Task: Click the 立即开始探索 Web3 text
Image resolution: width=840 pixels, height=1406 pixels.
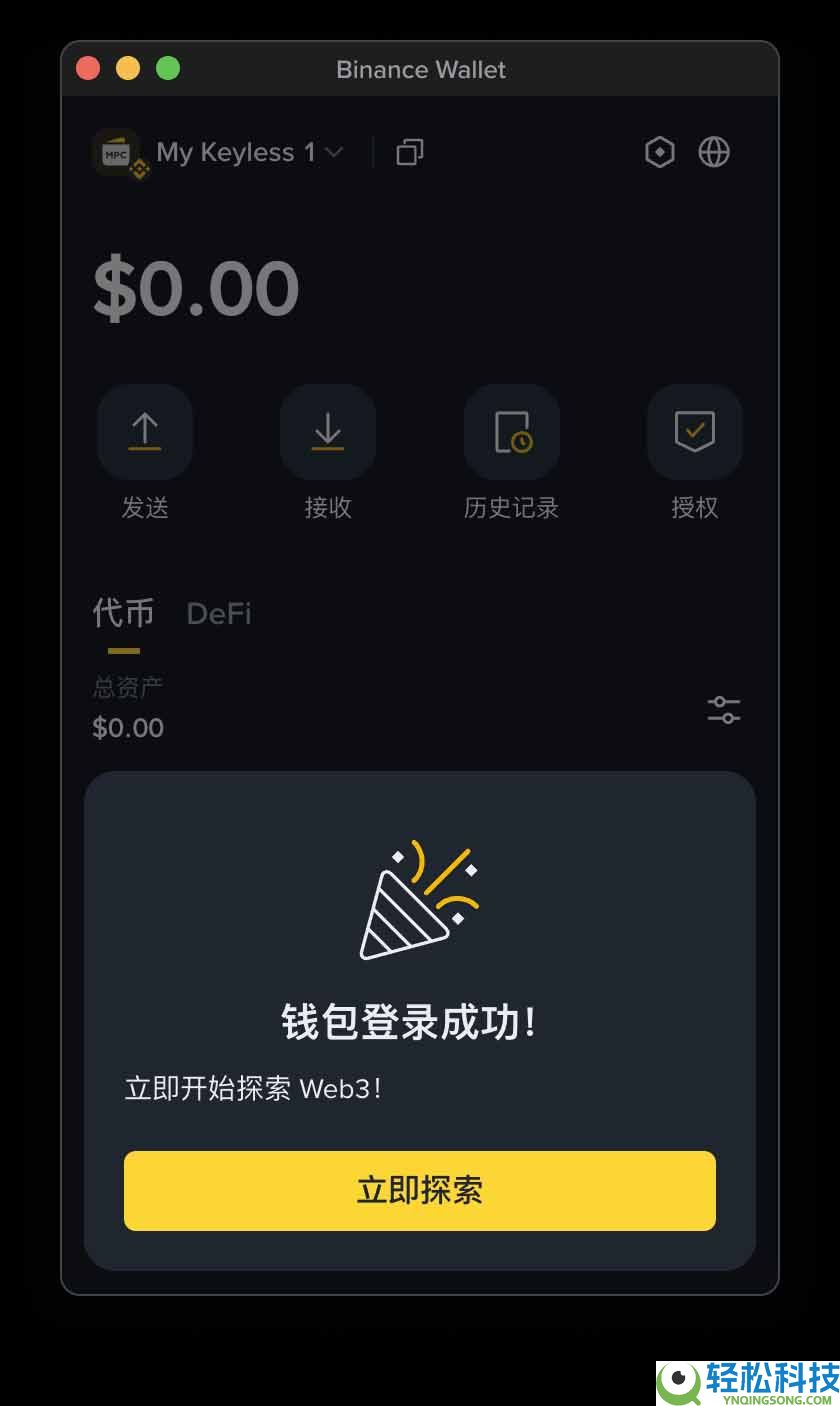Action: coord(255,1089)
